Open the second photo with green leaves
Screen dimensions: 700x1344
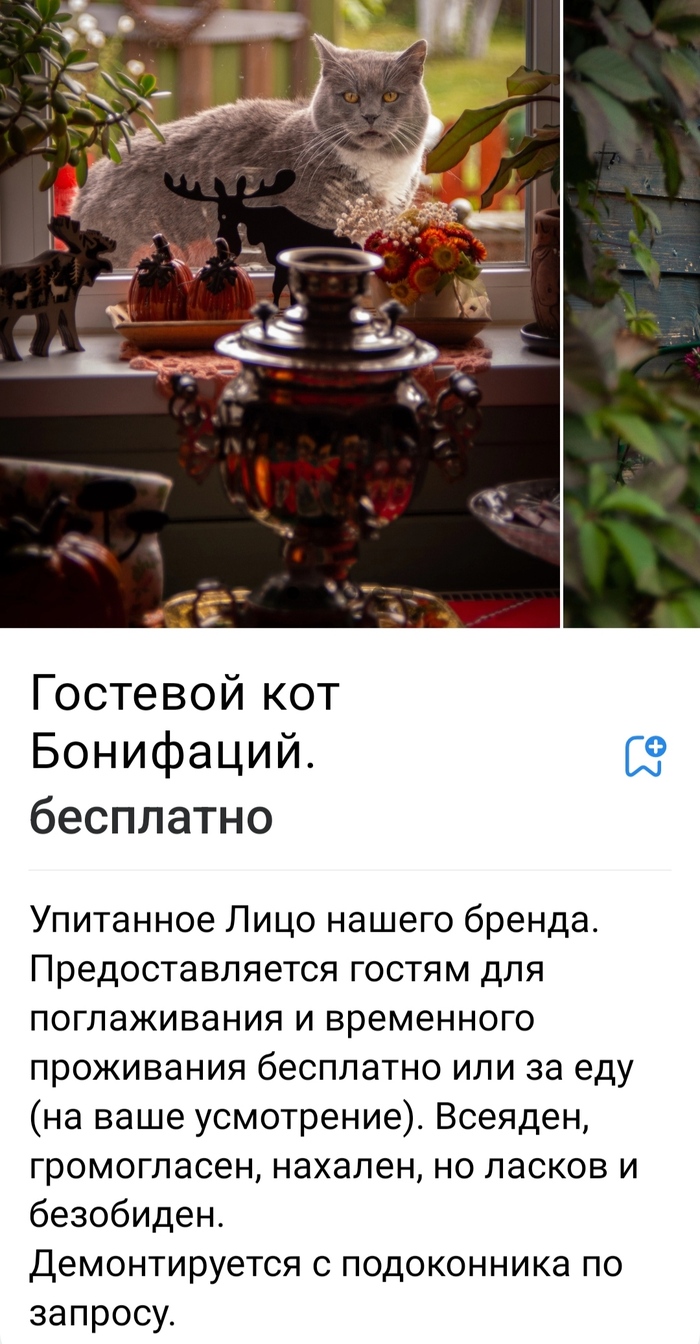coord(632,313)
